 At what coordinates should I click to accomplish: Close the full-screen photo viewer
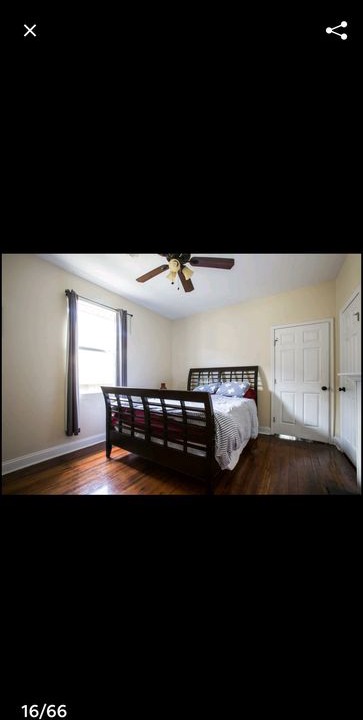coord(30,31)
